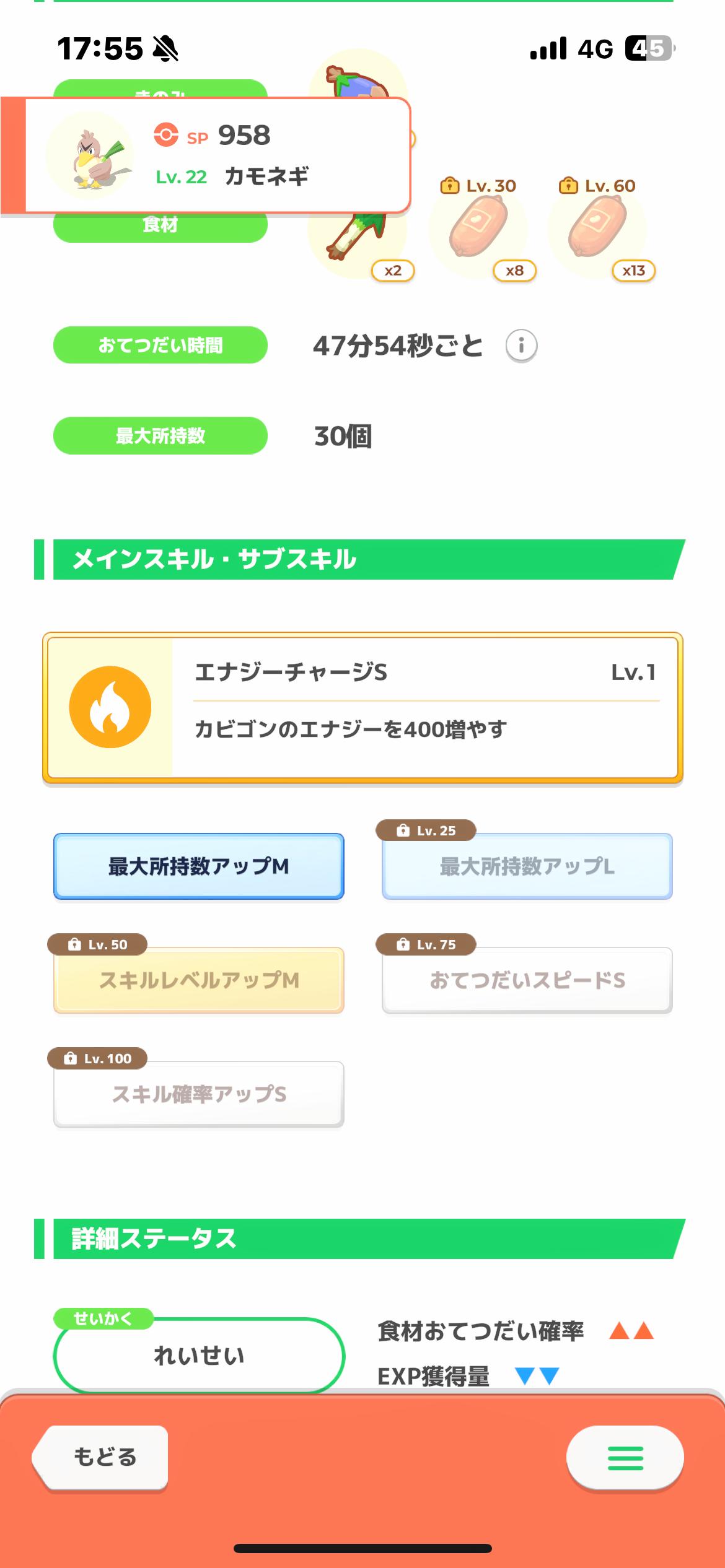725x1568 pixels.
Task: Tap the info icon beside おてつだい時間
Action: pos(521,346)
